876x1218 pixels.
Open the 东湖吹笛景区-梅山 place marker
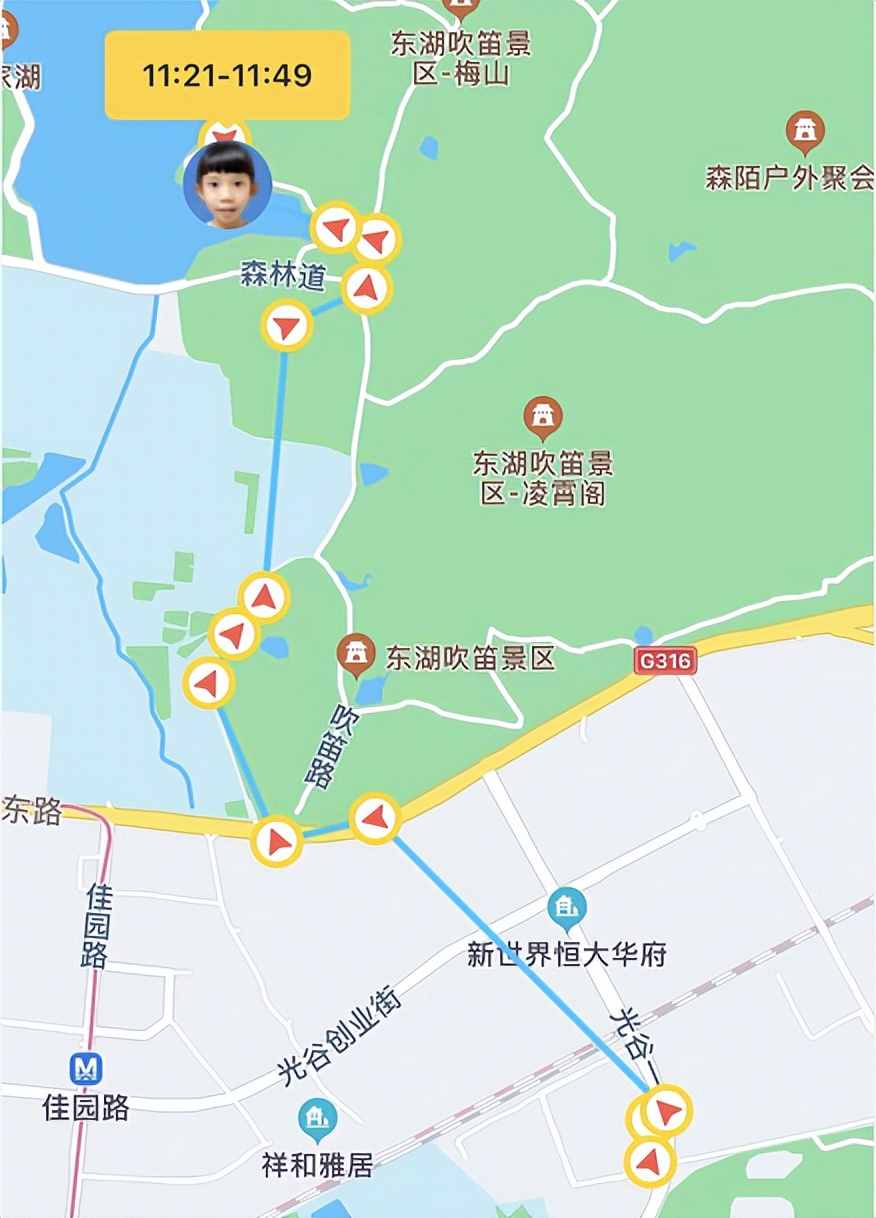[461, 10]
